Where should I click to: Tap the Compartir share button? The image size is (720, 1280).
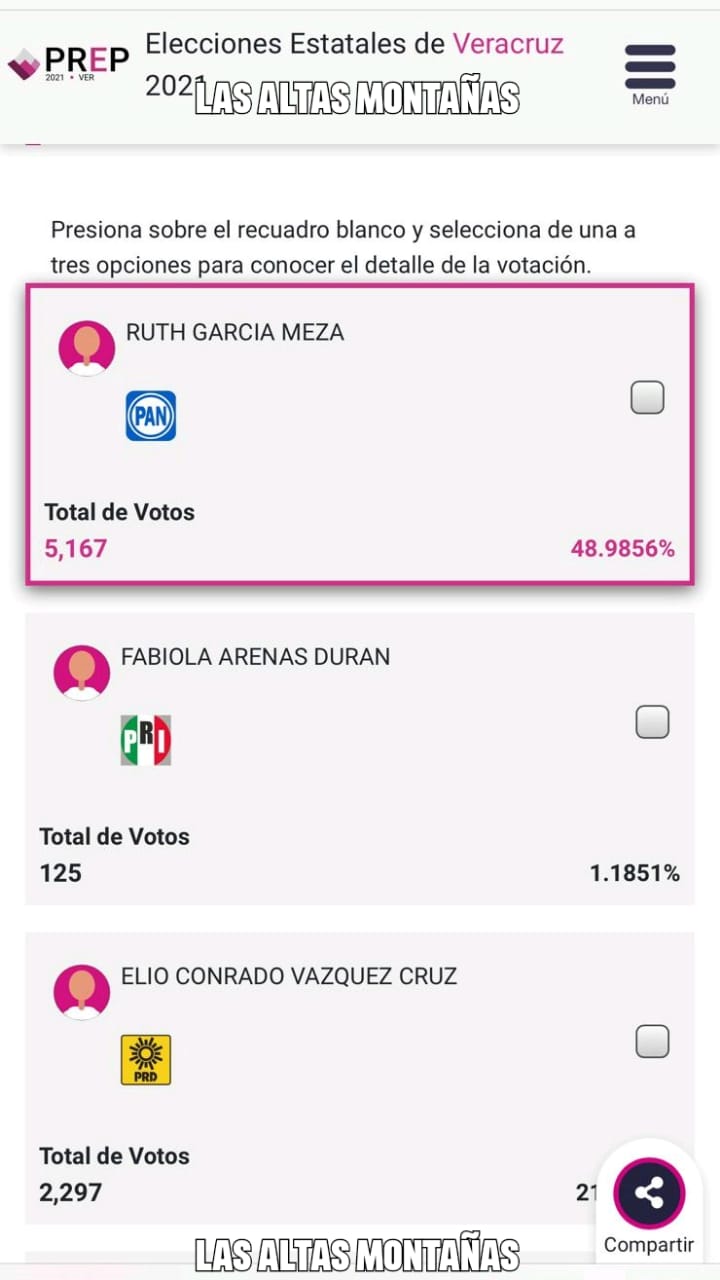pyautogui.click(x=649, y=1204)
